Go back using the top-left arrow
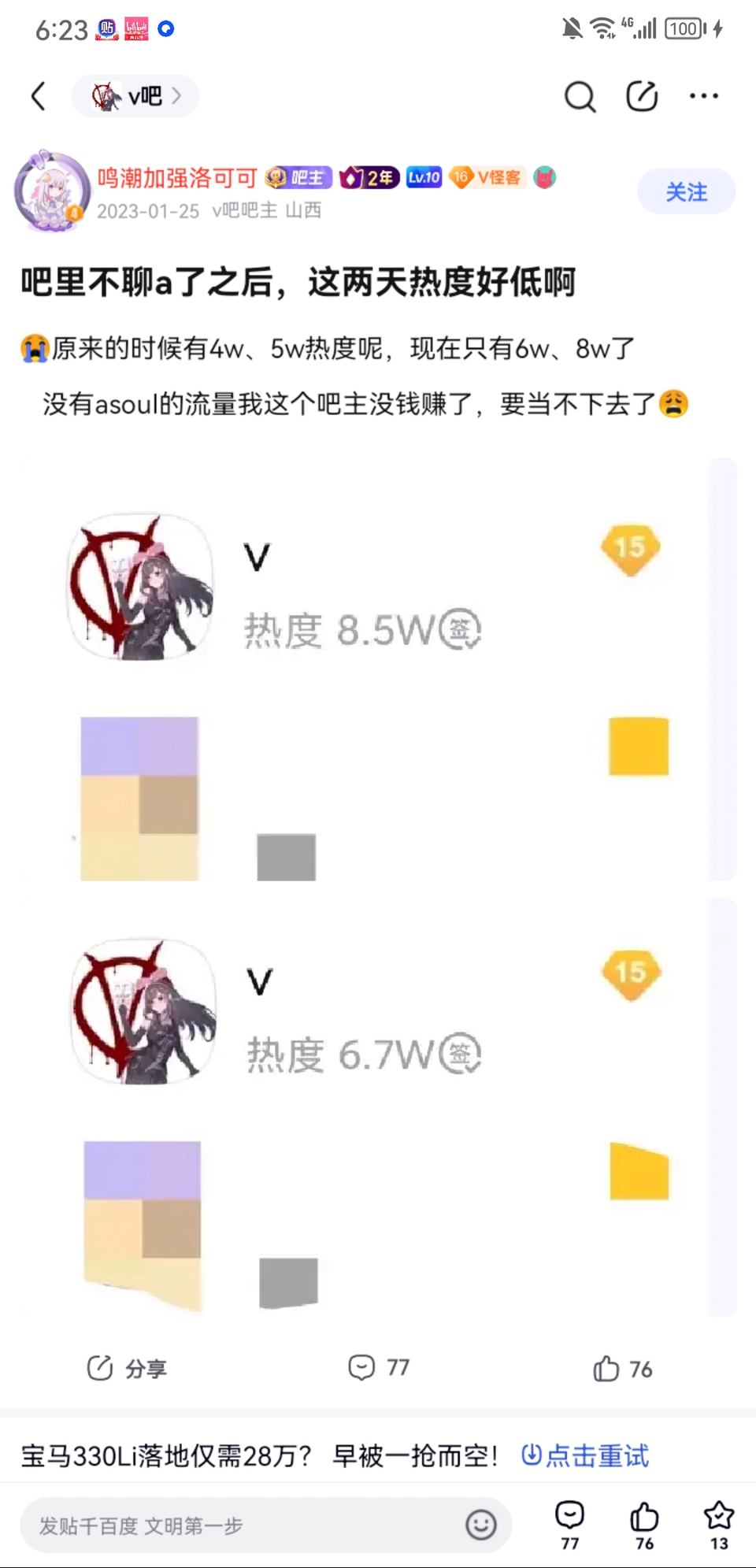 [x=38, y=96]
